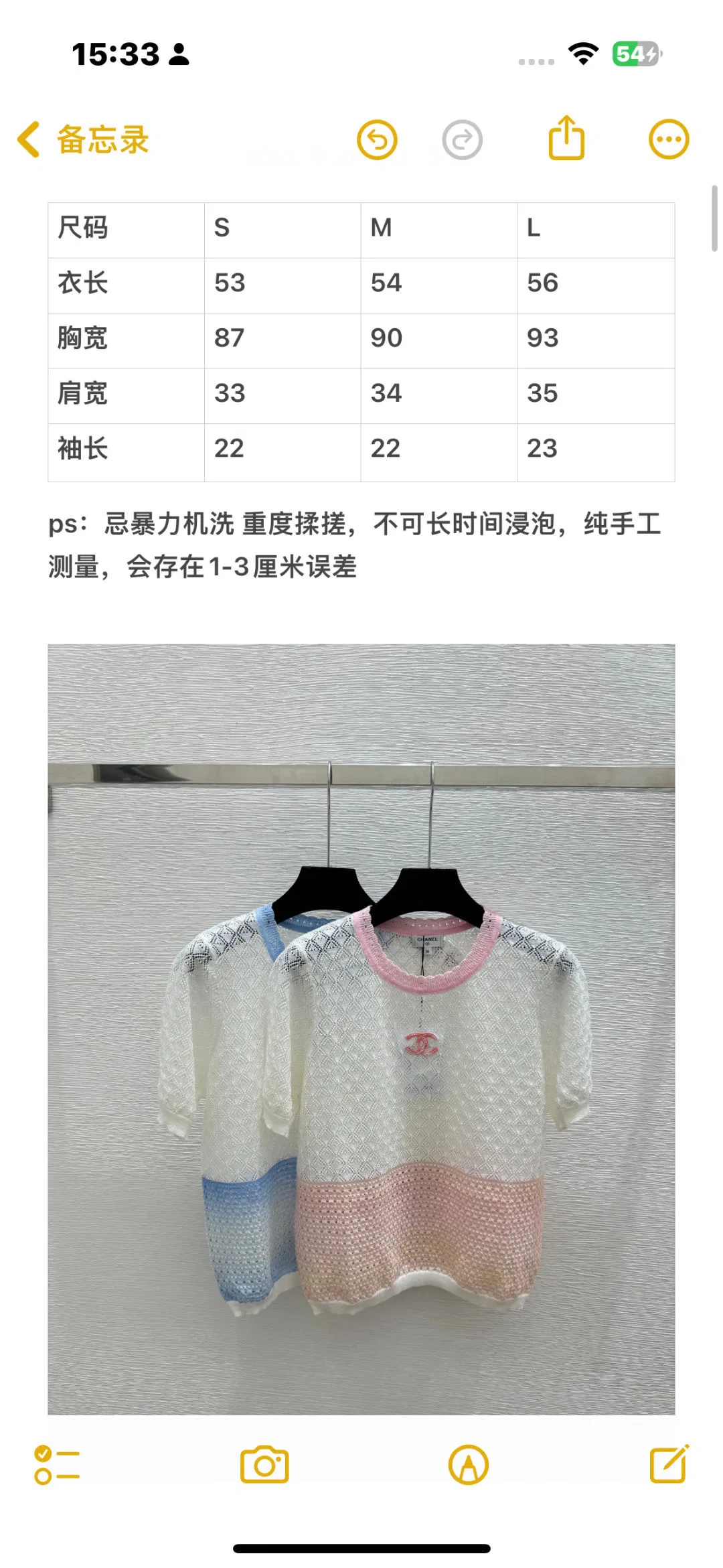The width and height of the screenshot is (723, 1568).
Task: Share this note
Action: point(566,138)
